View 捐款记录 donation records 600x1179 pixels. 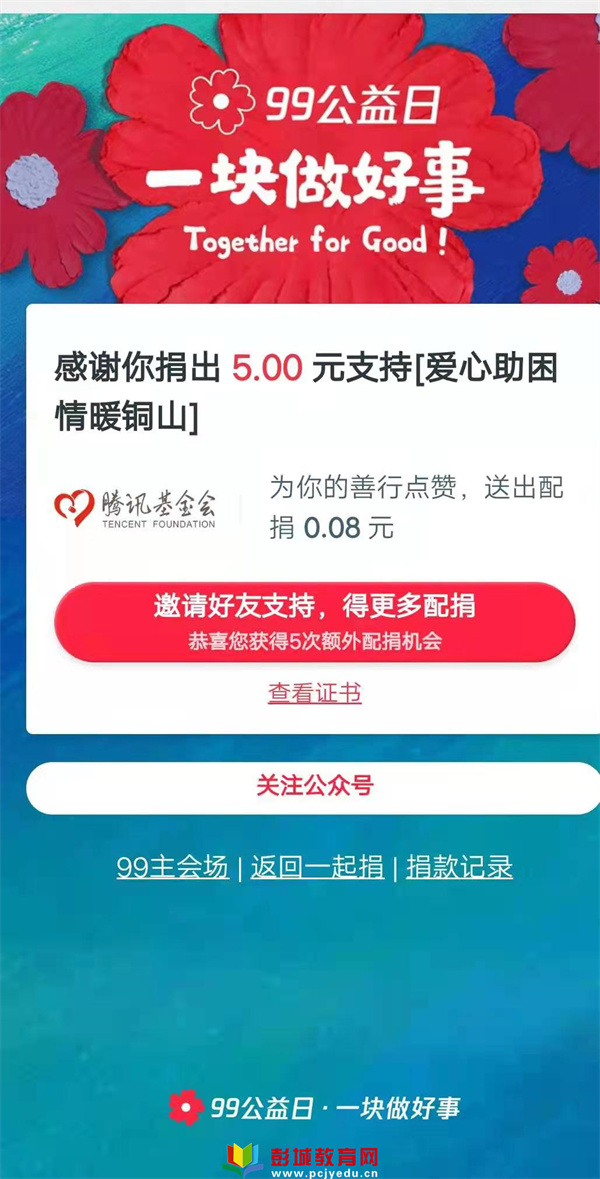coord(459,867)
